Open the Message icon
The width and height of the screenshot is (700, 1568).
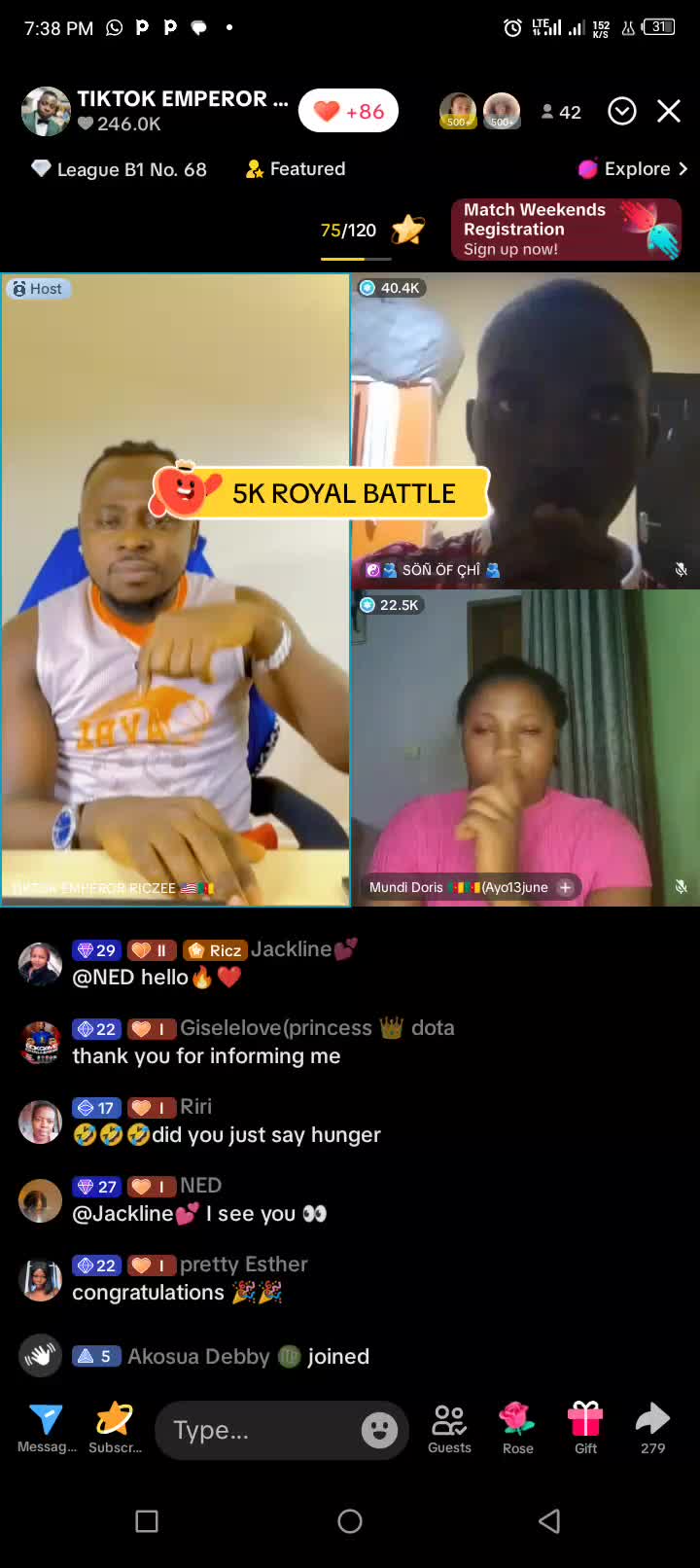[x=46, y=1428]
